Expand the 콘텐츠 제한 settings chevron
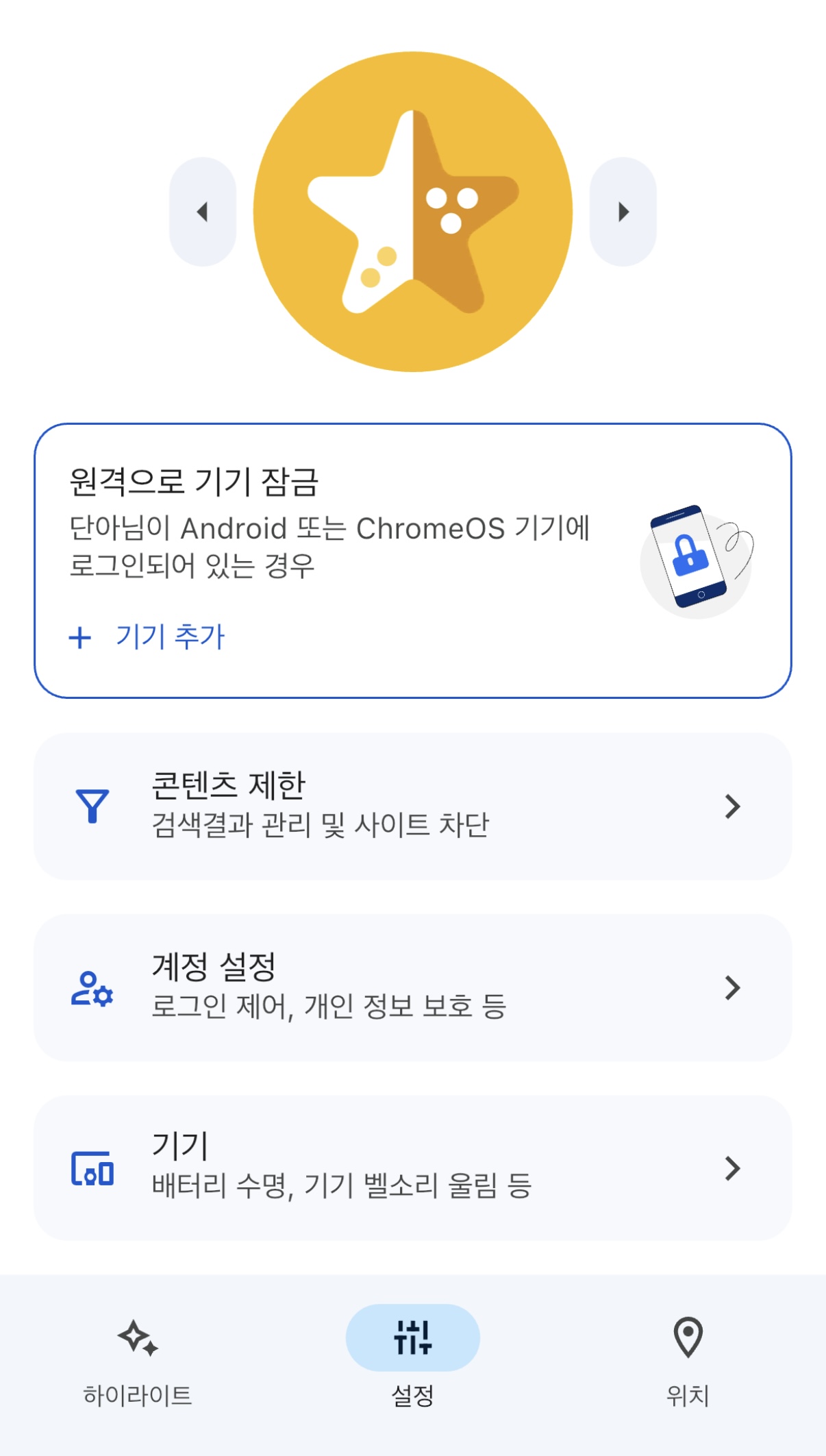The image size is (826, 1456). 732,805
